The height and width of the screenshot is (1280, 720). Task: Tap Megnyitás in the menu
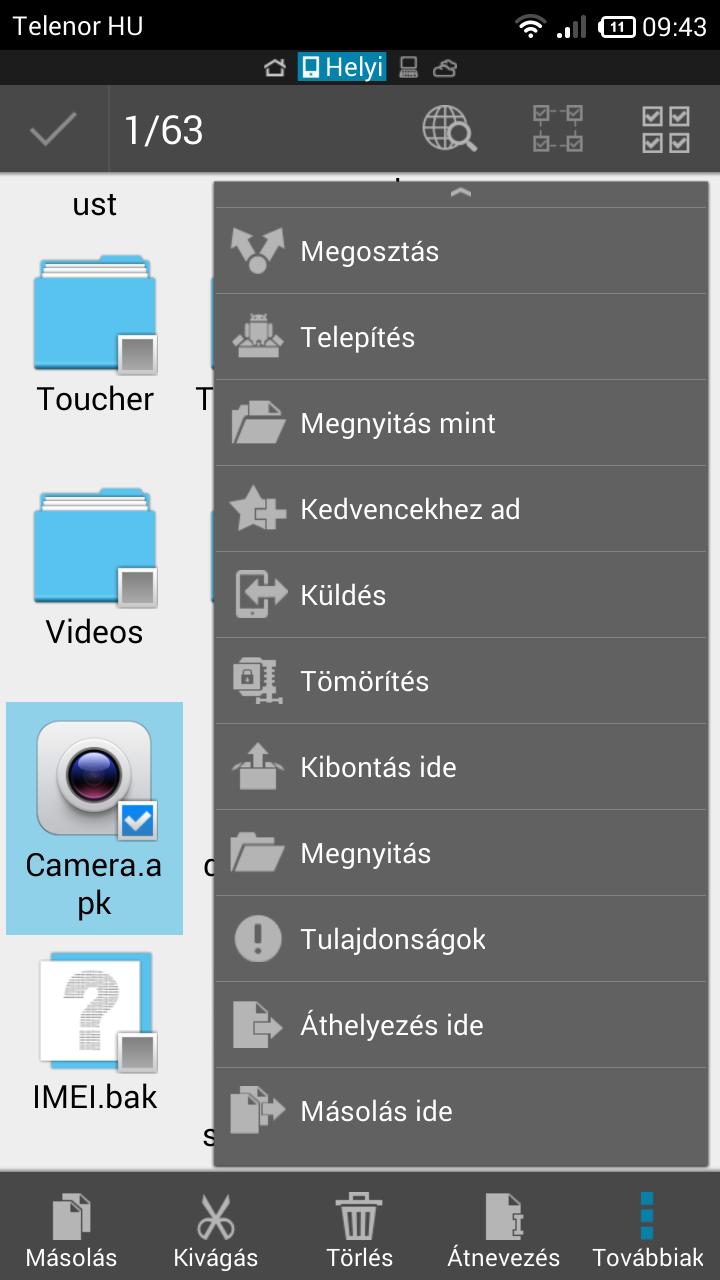coord(461,853)
